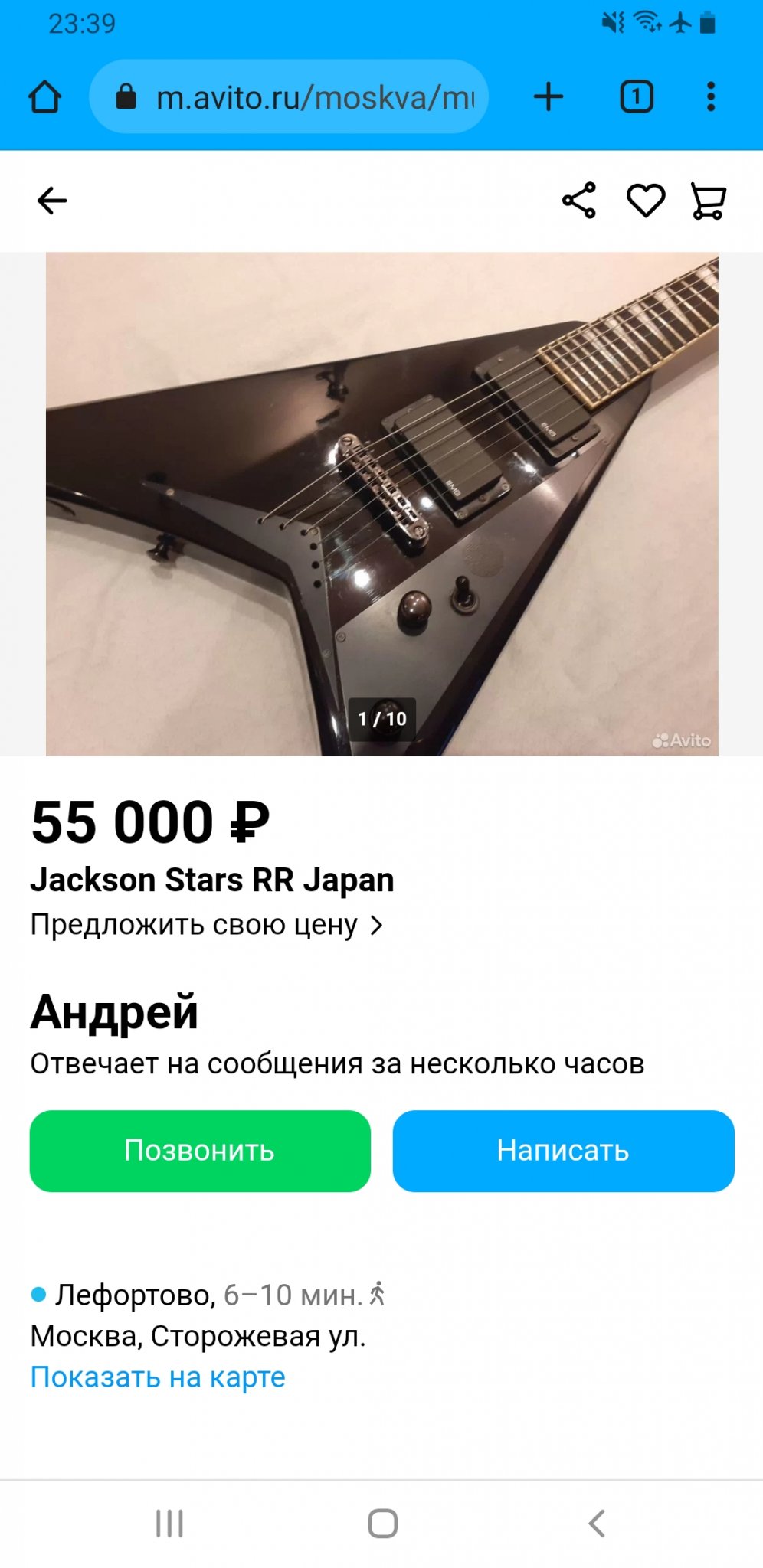Go back using the listing's arrow
This screenshot has width=763, height=1568.
(x=52, y=201)
